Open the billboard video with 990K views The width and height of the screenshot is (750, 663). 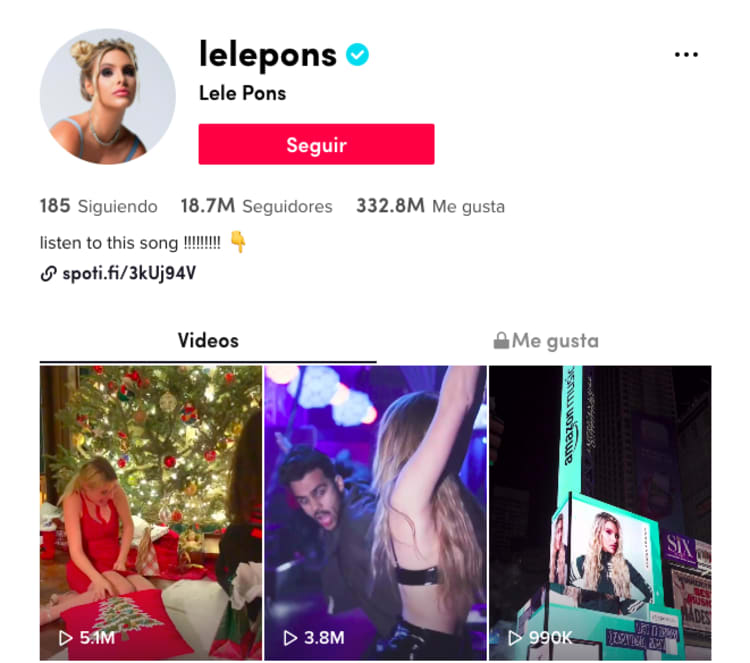(599, 512)
